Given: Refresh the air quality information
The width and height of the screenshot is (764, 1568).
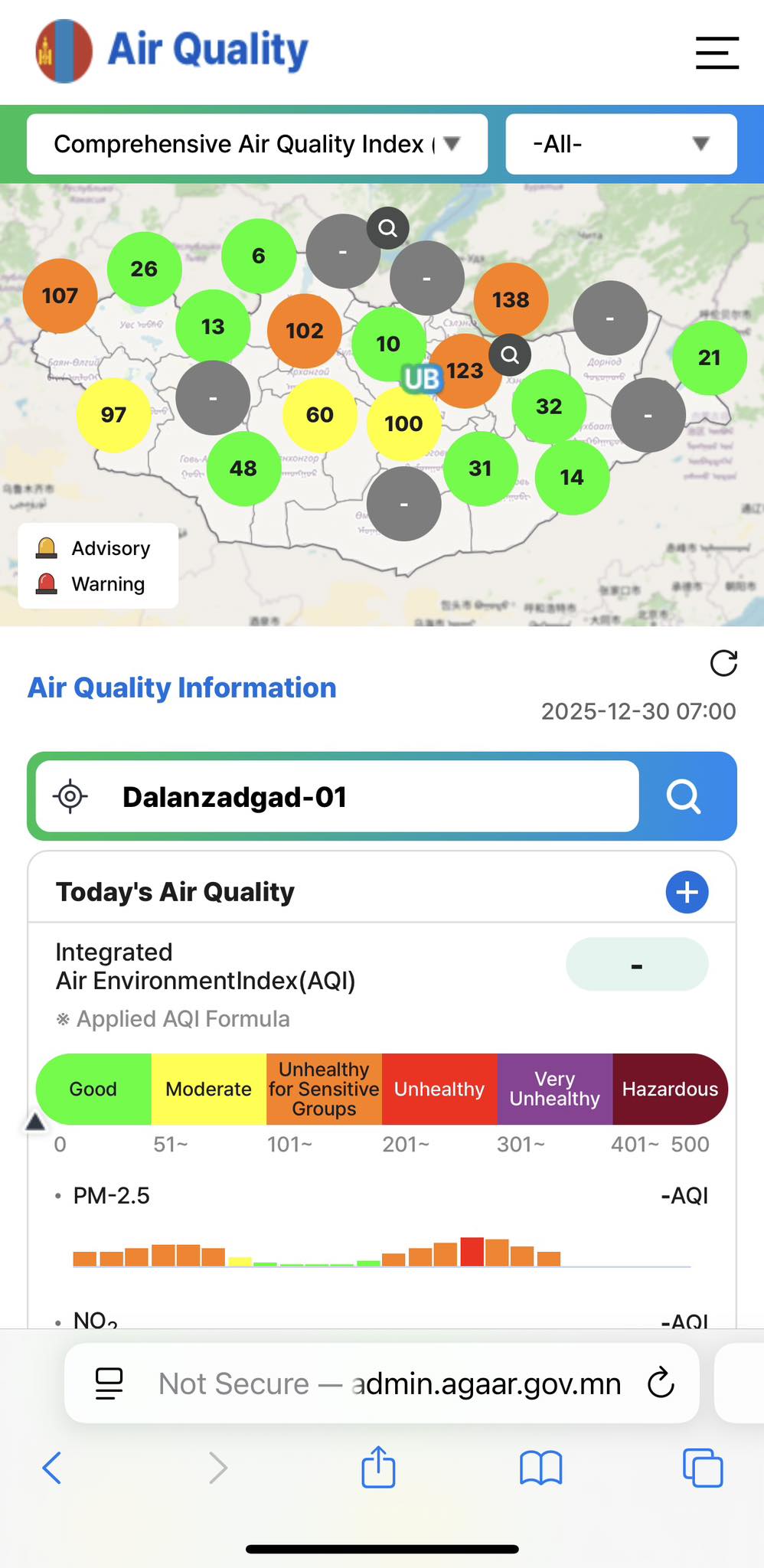Looking at the screenshot, I should 723,663.
